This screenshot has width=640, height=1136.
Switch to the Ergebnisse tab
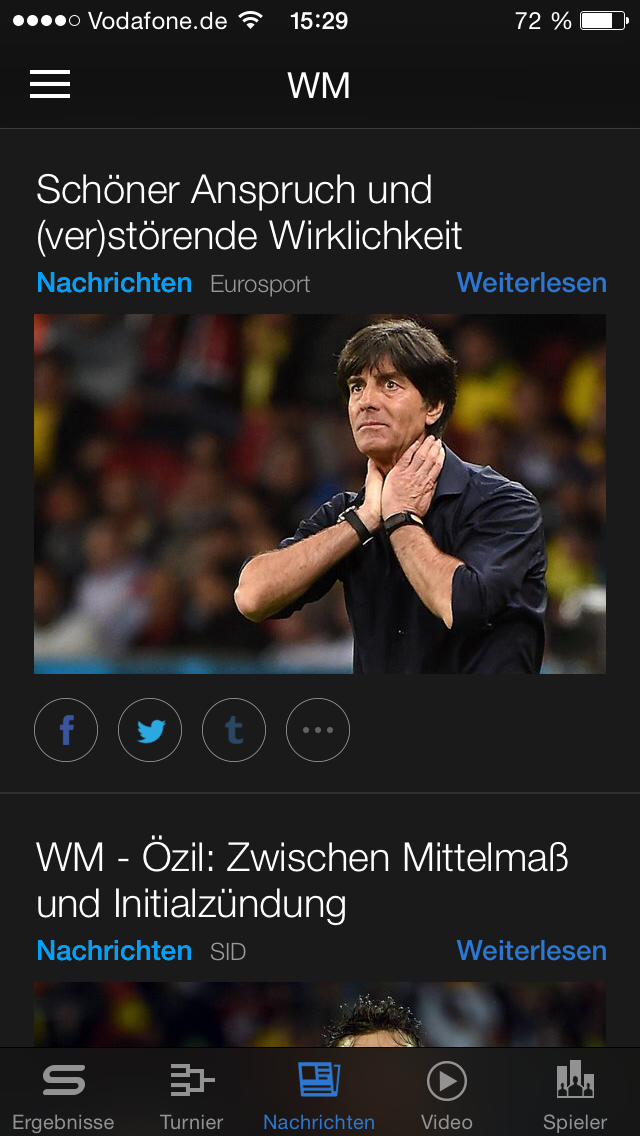click(64, 1094)
